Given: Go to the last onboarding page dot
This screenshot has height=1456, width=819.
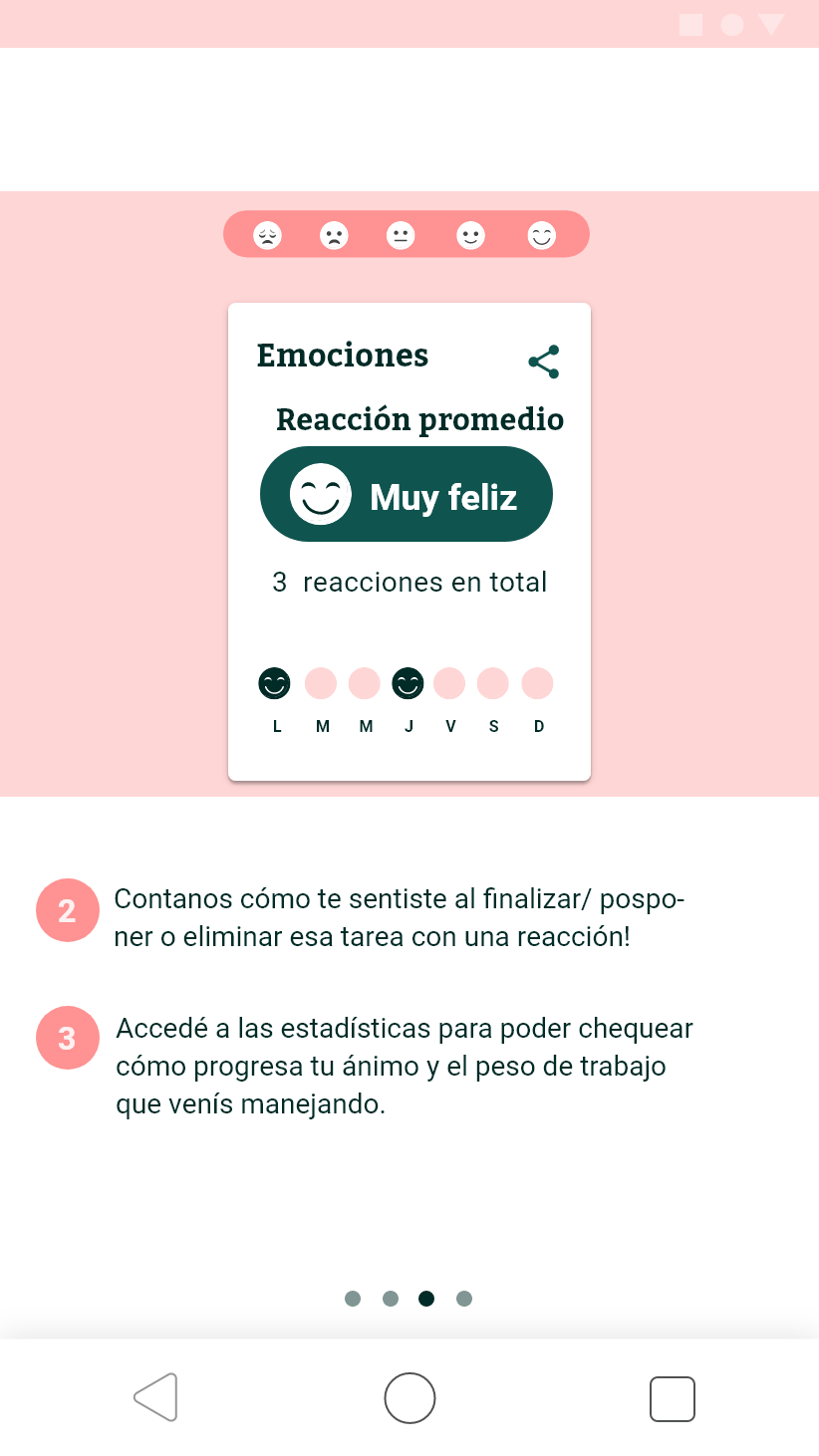Looking at the screenshot, I should click(464, 1299).
